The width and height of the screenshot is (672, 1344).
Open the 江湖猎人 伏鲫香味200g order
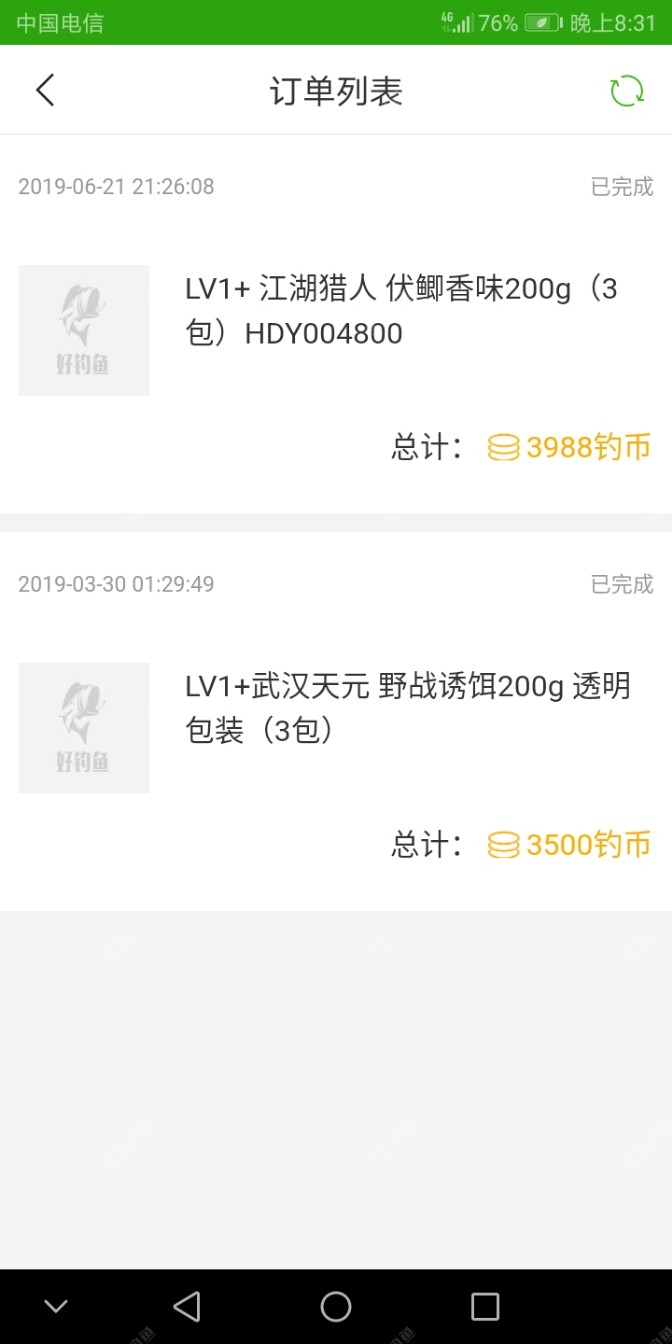400,311
